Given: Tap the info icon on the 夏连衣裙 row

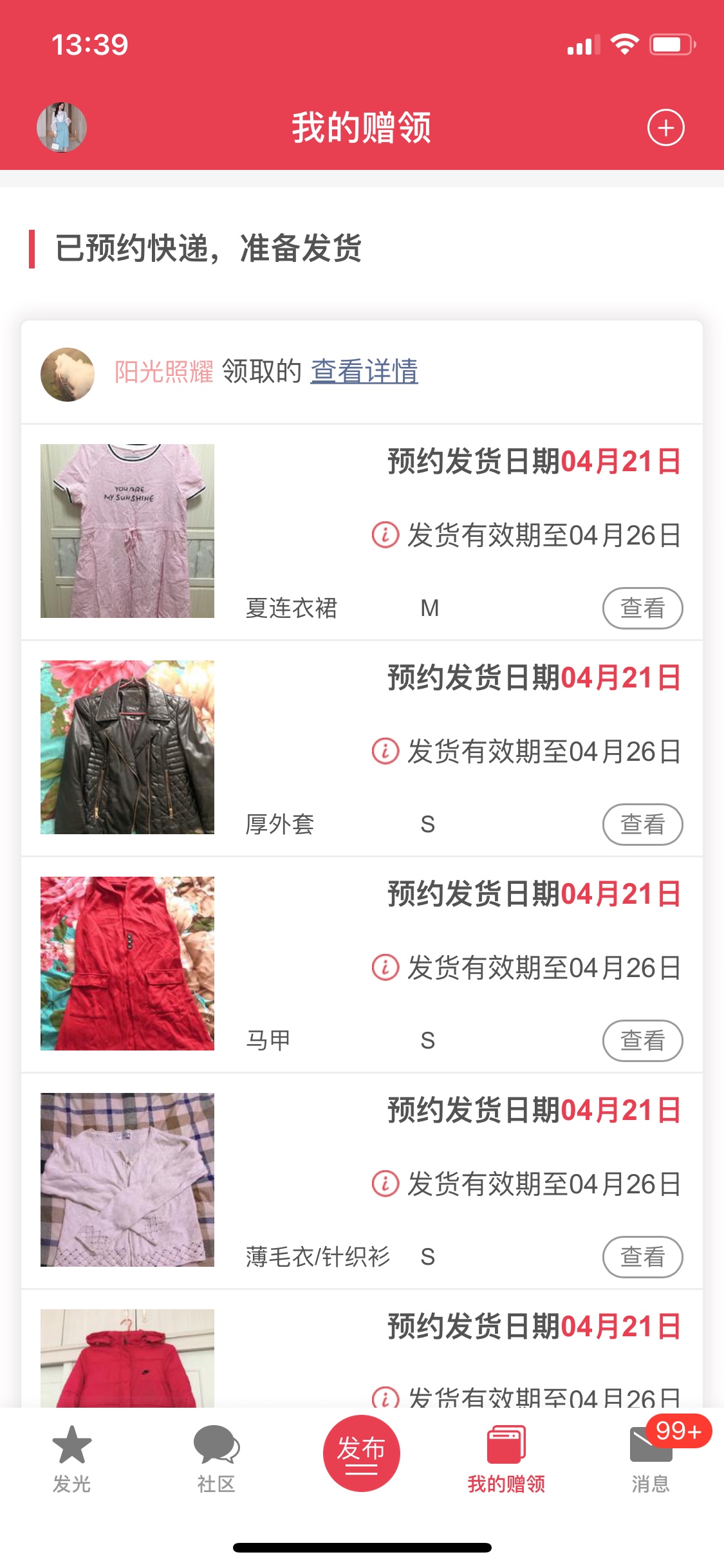Looking at the screenshot, I should (385, 535).
